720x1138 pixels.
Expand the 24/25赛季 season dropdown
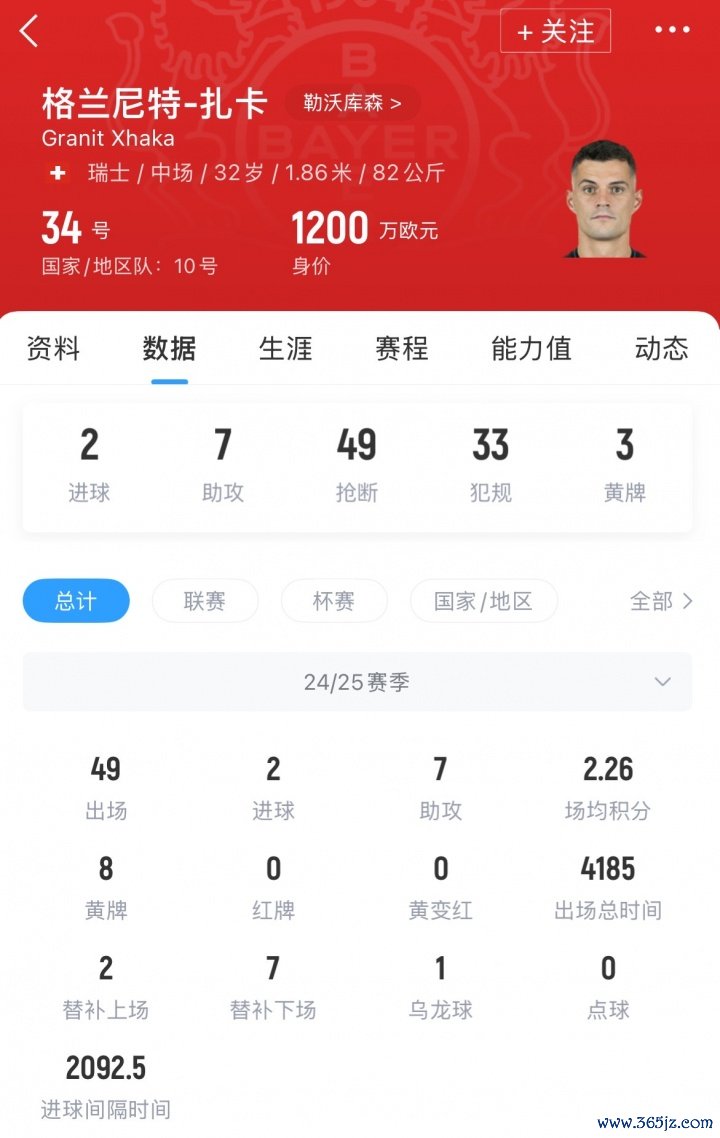(x=357, y=682)
